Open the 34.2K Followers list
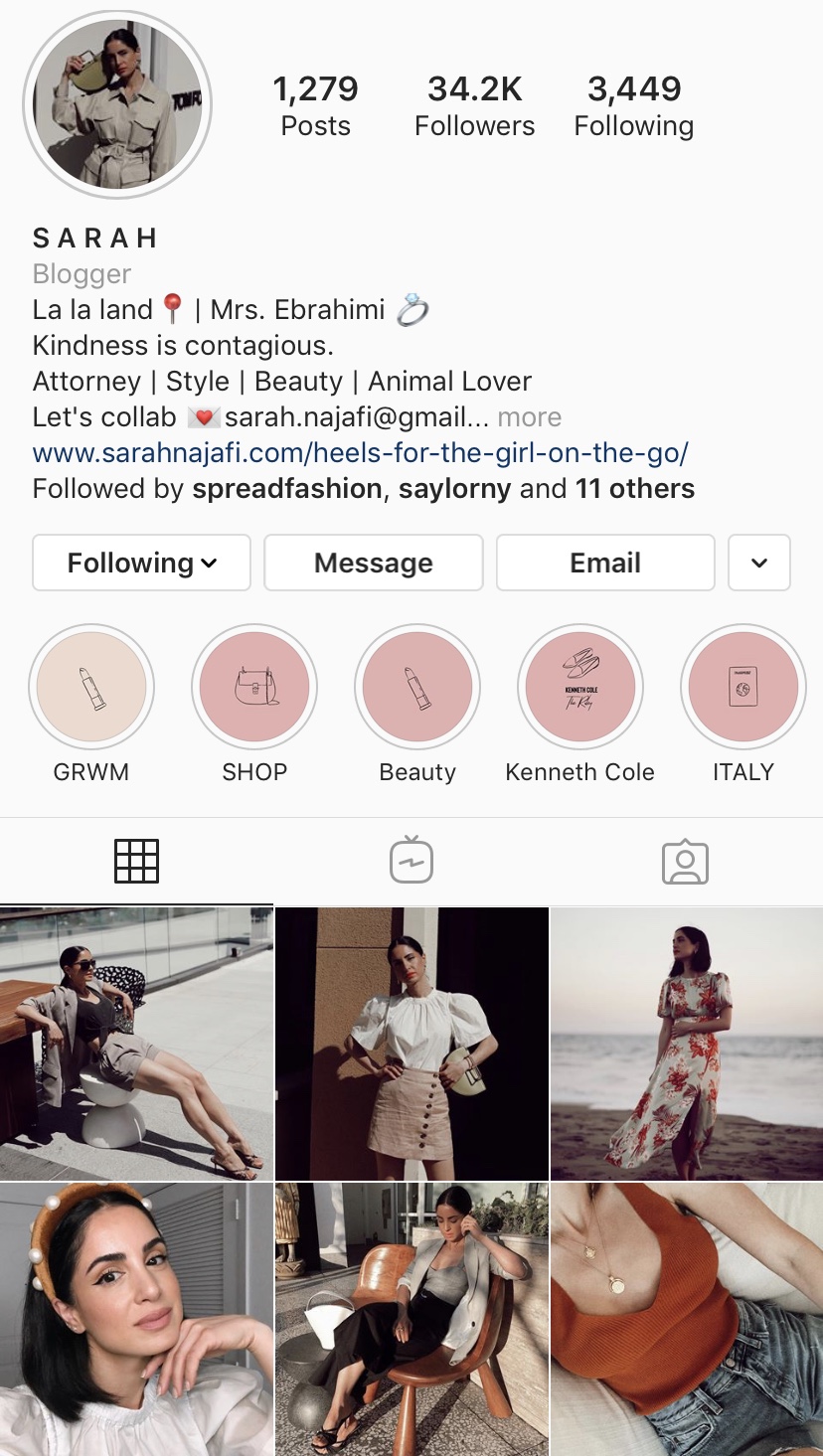 474,104
